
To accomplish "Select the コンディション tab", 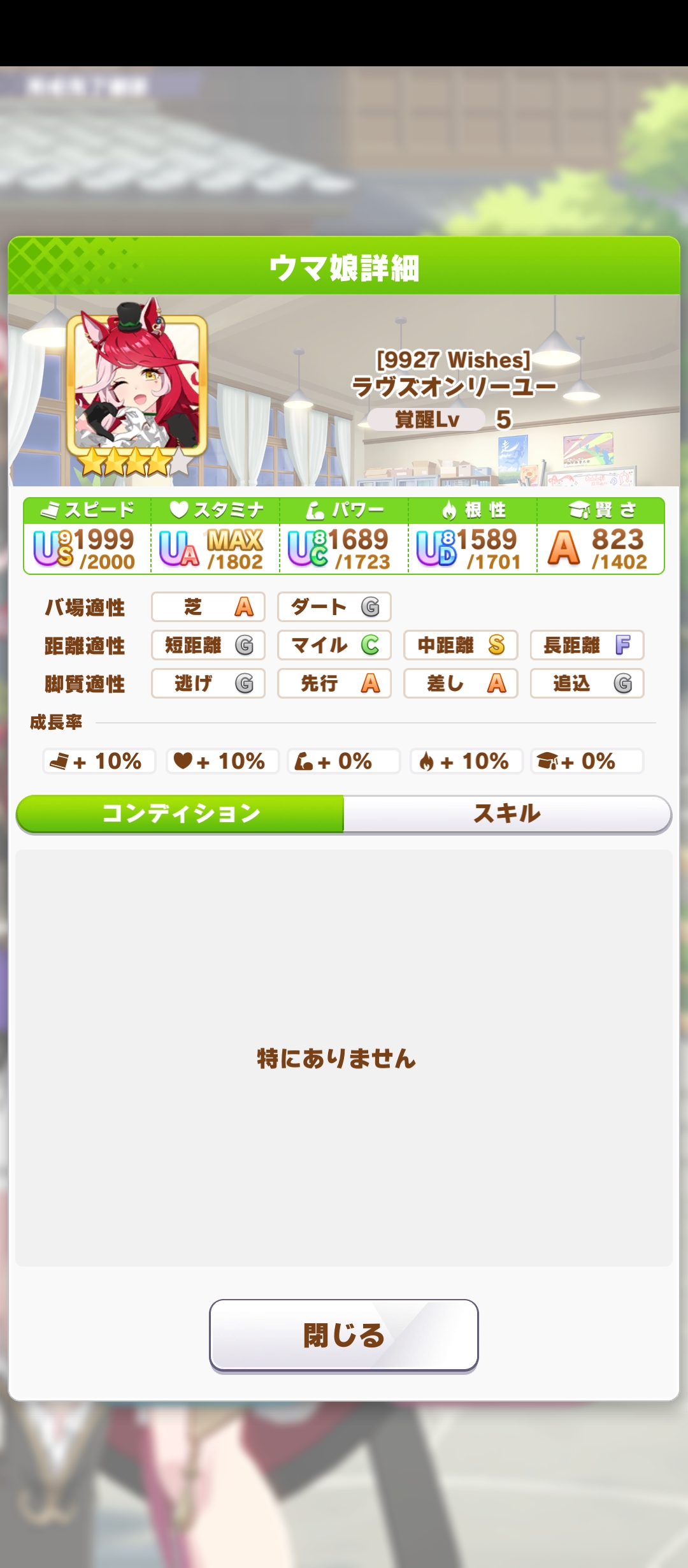I will coord(180,813).
